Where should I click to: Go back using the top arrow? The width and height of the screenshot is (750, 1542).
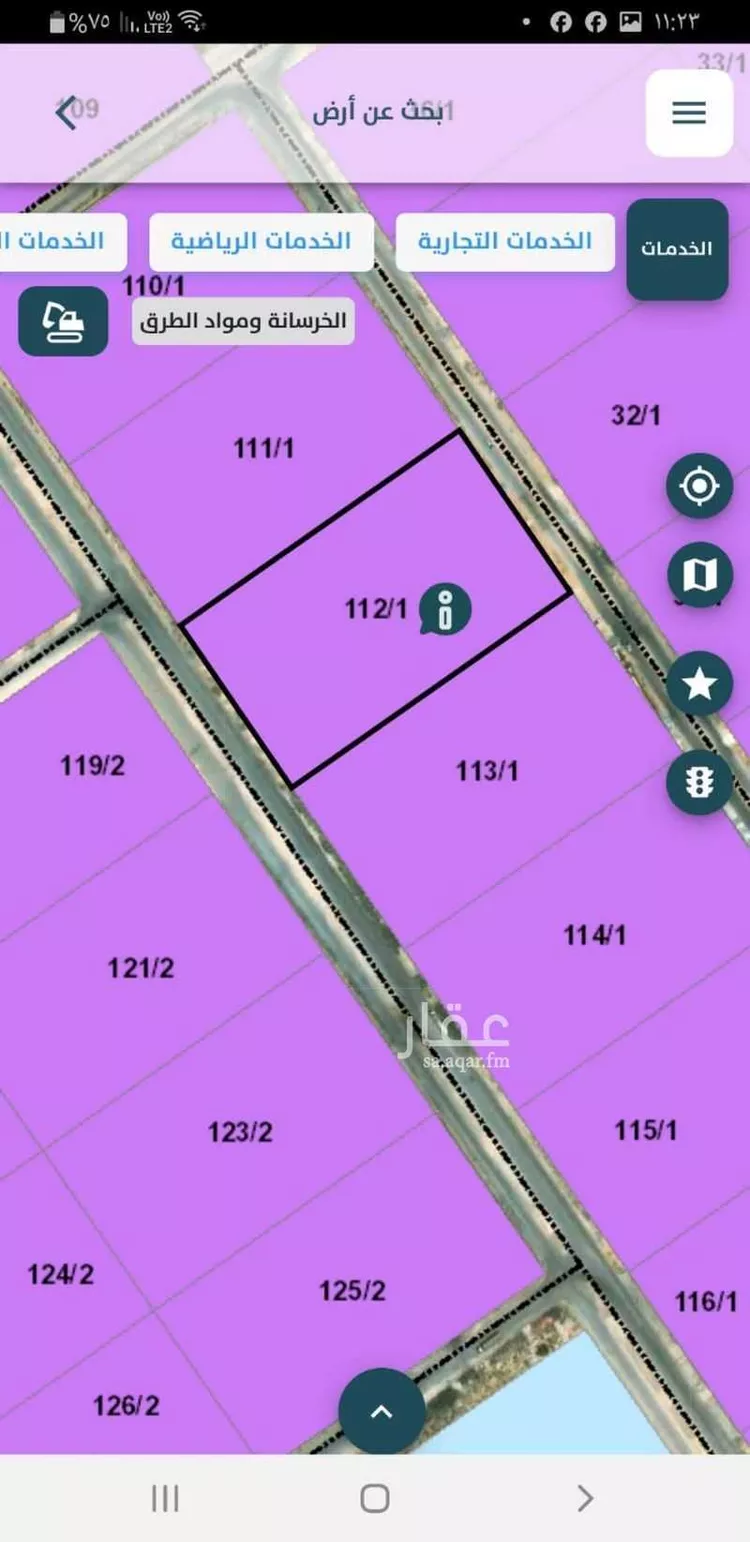tap(65, 112)
